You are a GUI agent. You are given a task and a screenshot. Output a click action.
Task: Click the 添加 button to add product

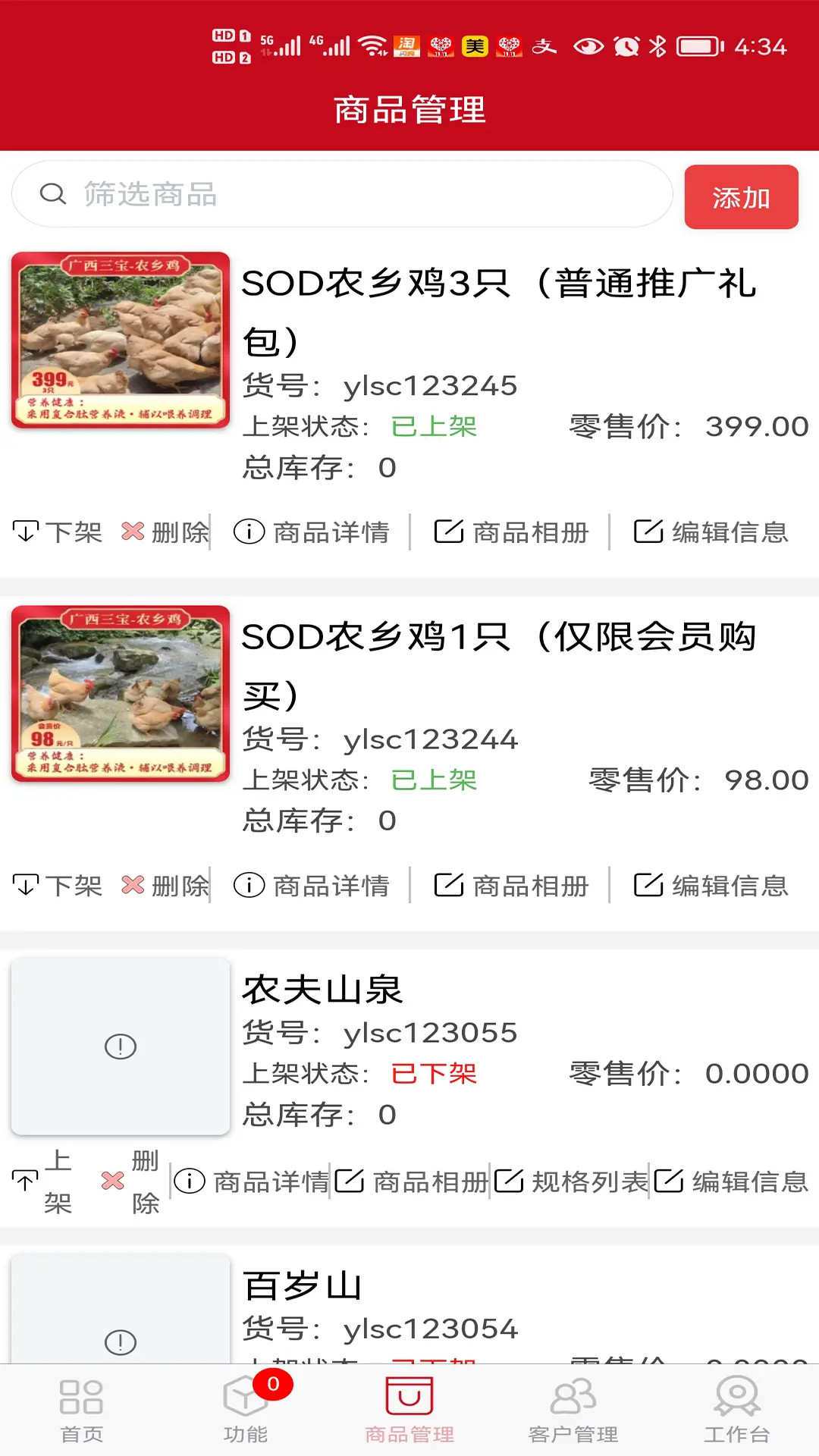[x=741, y=196]
